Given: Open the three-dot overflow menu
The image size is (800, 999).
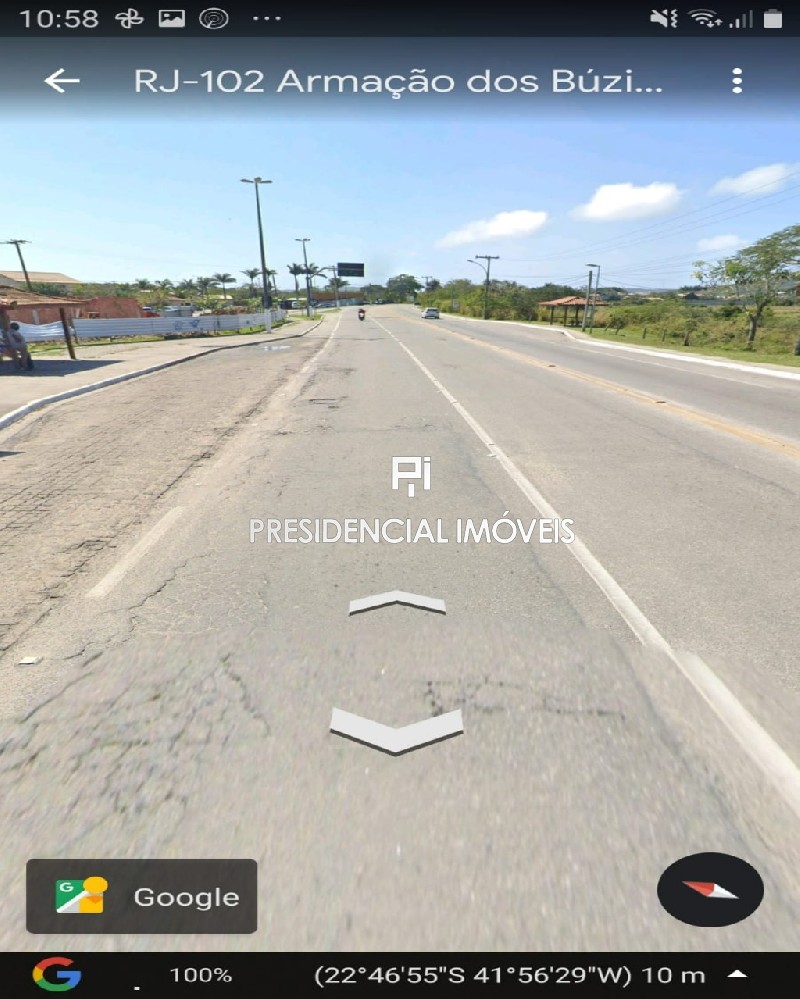Looking at the screenshot, I should point(737,81).
